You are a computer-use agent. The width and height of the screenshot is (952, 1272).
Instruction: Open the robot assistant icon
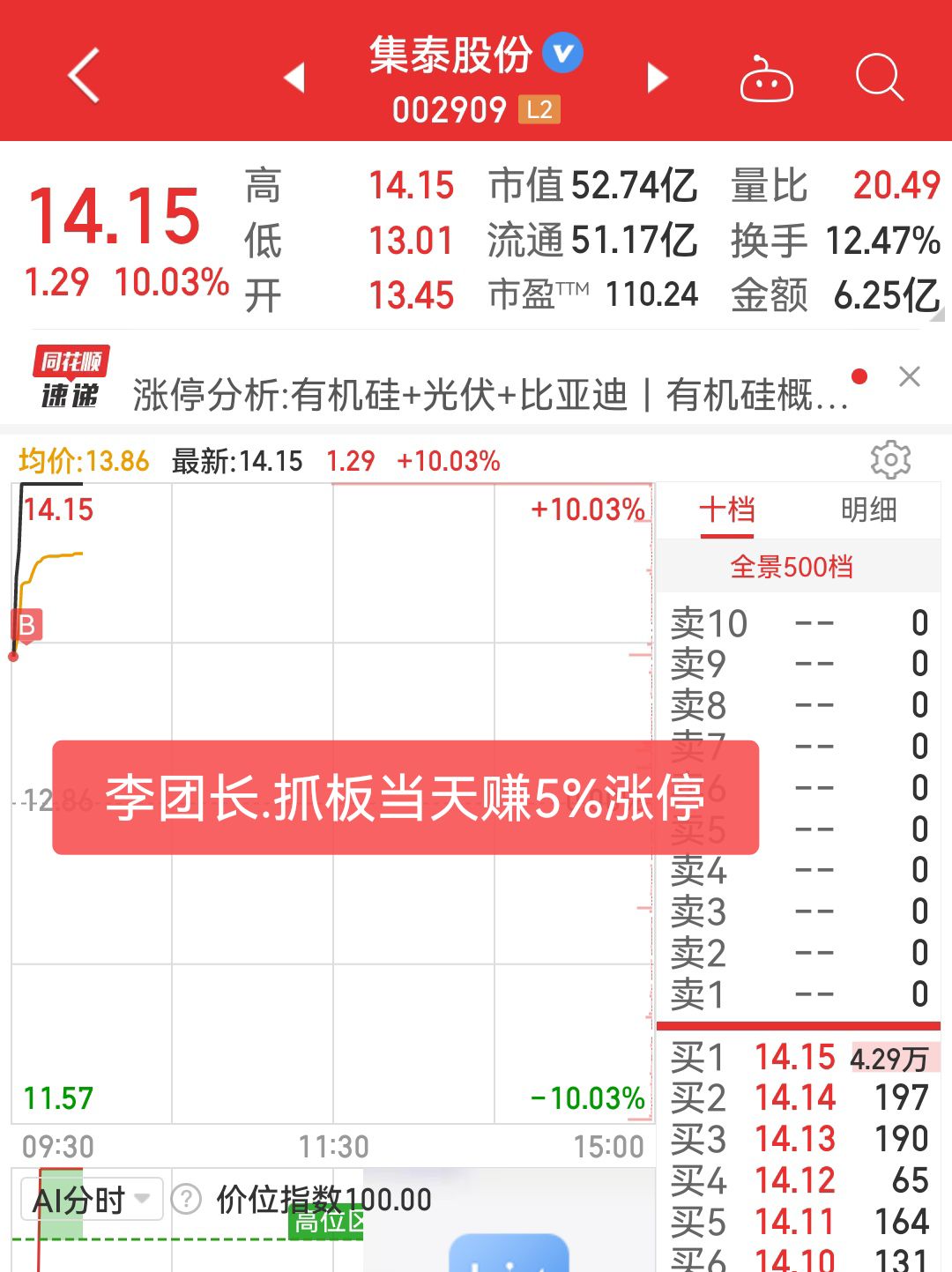tap(765, 79)
